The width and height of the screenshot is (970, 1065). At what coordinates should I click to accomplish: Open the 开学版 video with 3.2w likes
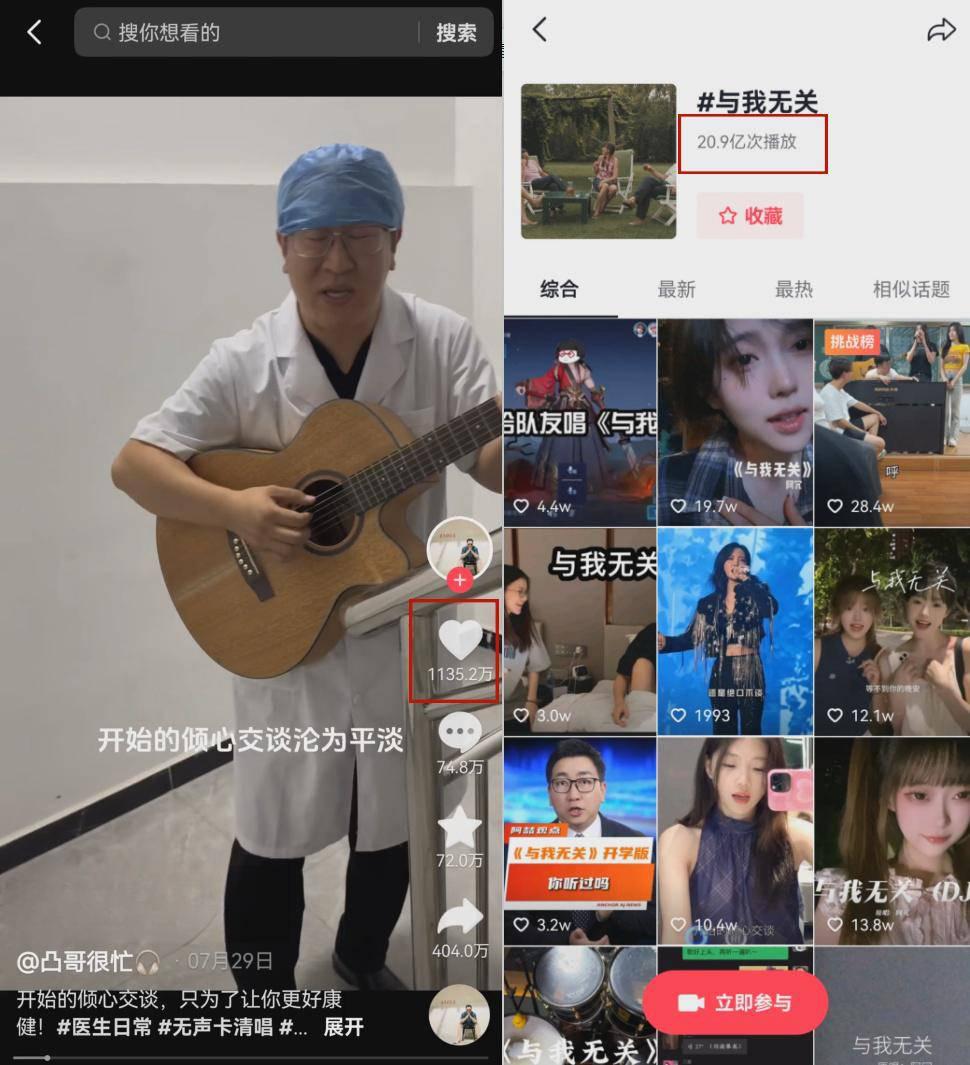580,840
